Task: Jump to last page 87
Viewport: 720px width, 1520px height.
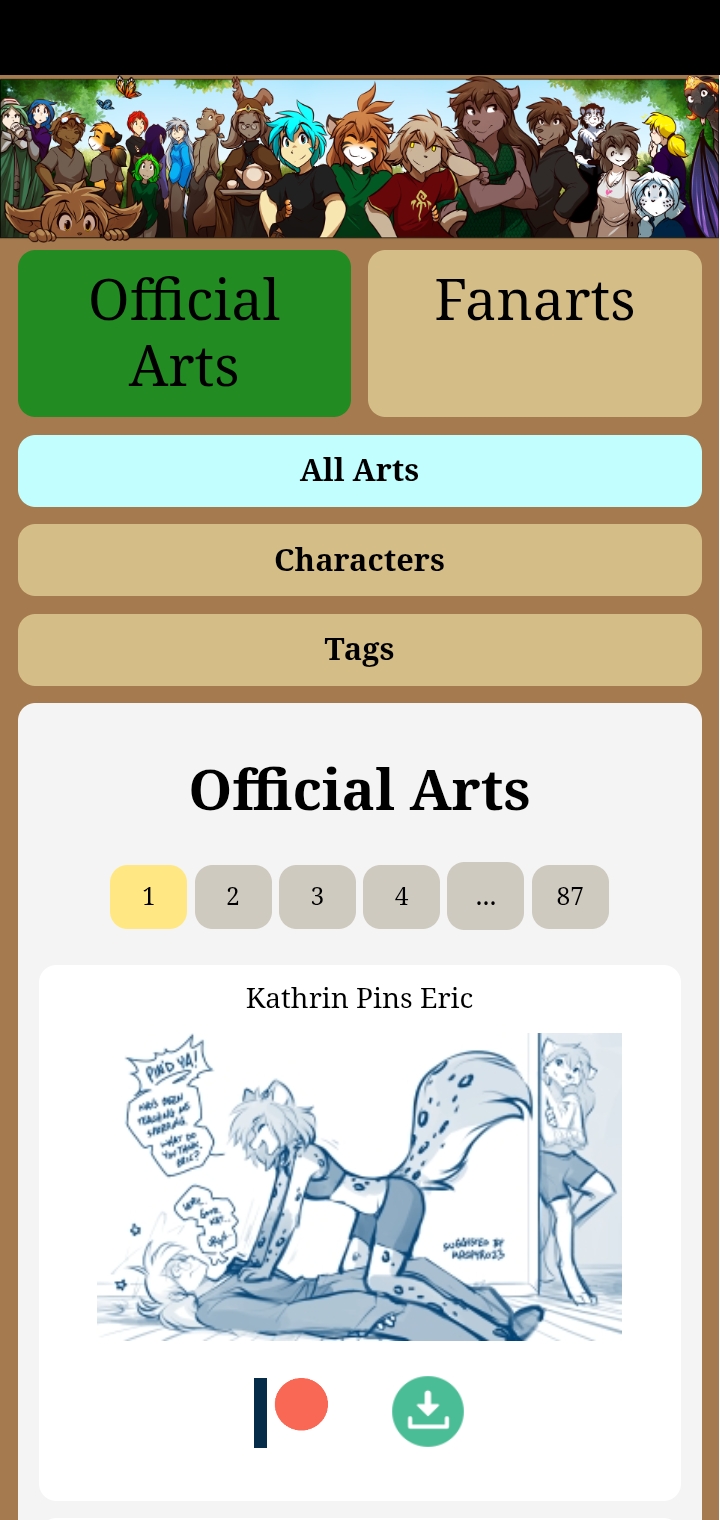Action: 570,897
